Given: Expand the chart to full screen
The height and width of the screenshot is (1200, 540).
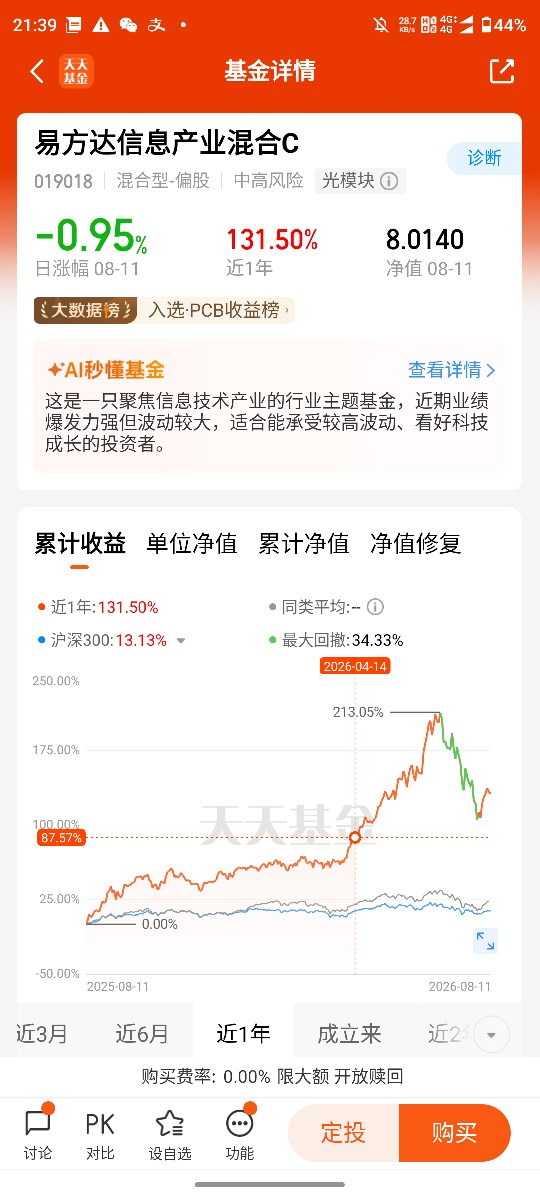Looking at the screenshot, I should [485, 940].
